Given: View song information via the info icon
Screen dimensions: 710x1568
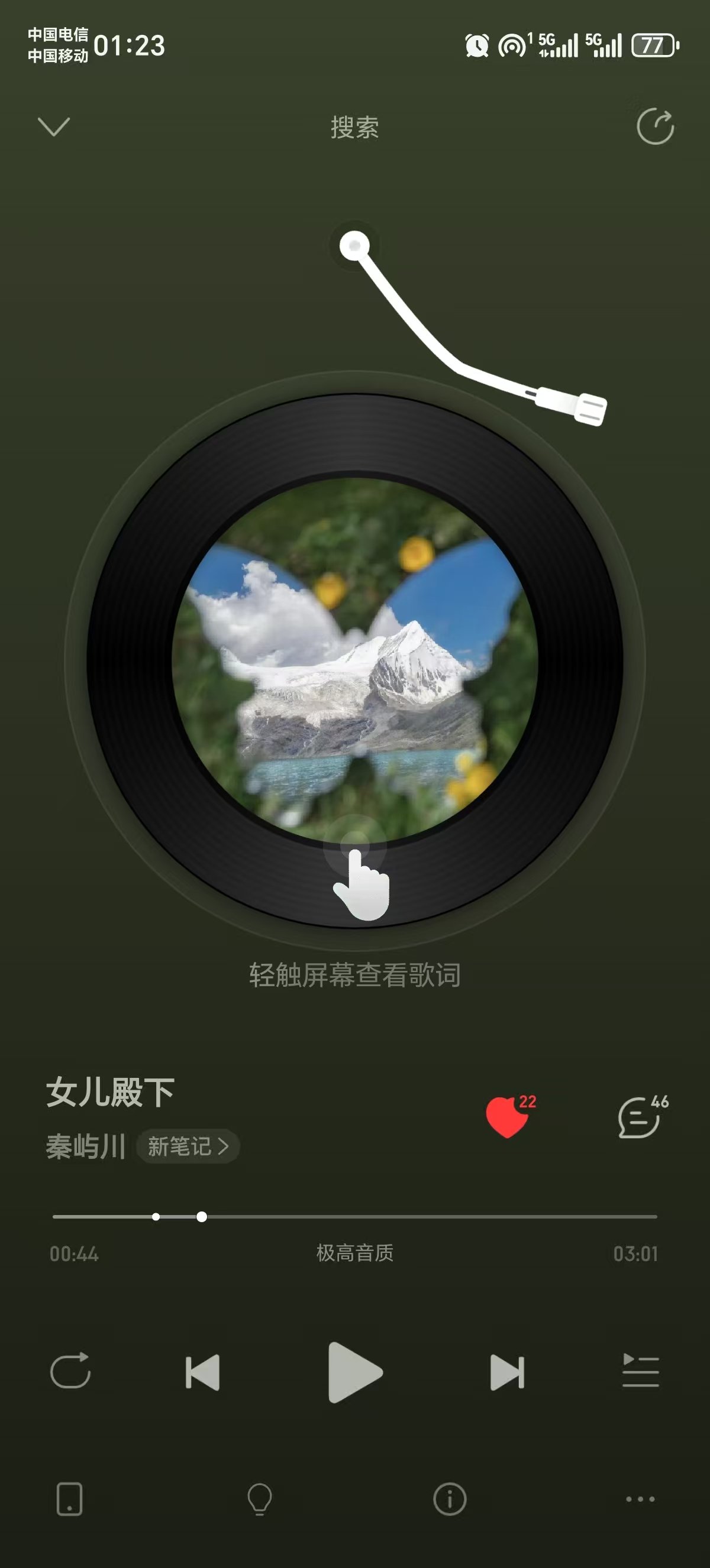Looking at the screenshot, I should 450,1499.
